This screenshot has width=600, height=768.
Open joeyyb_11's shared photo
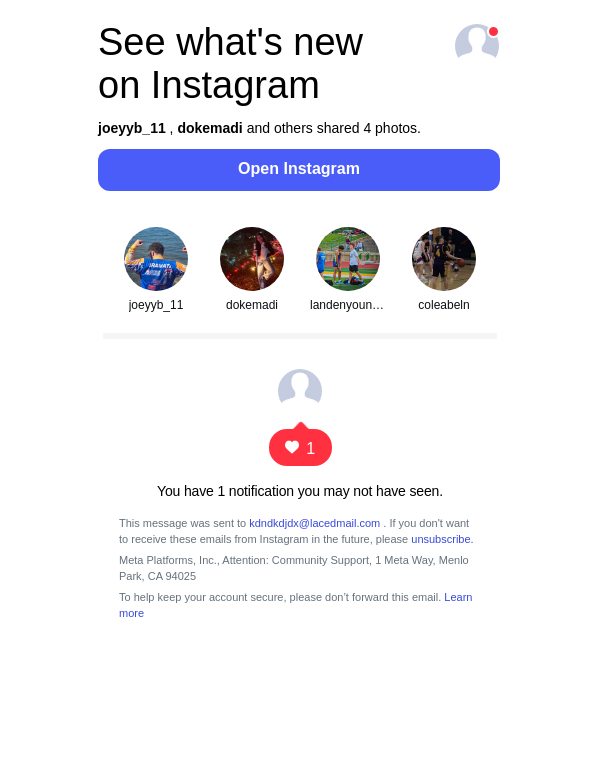pyautogui.click(x=156, y=259)
